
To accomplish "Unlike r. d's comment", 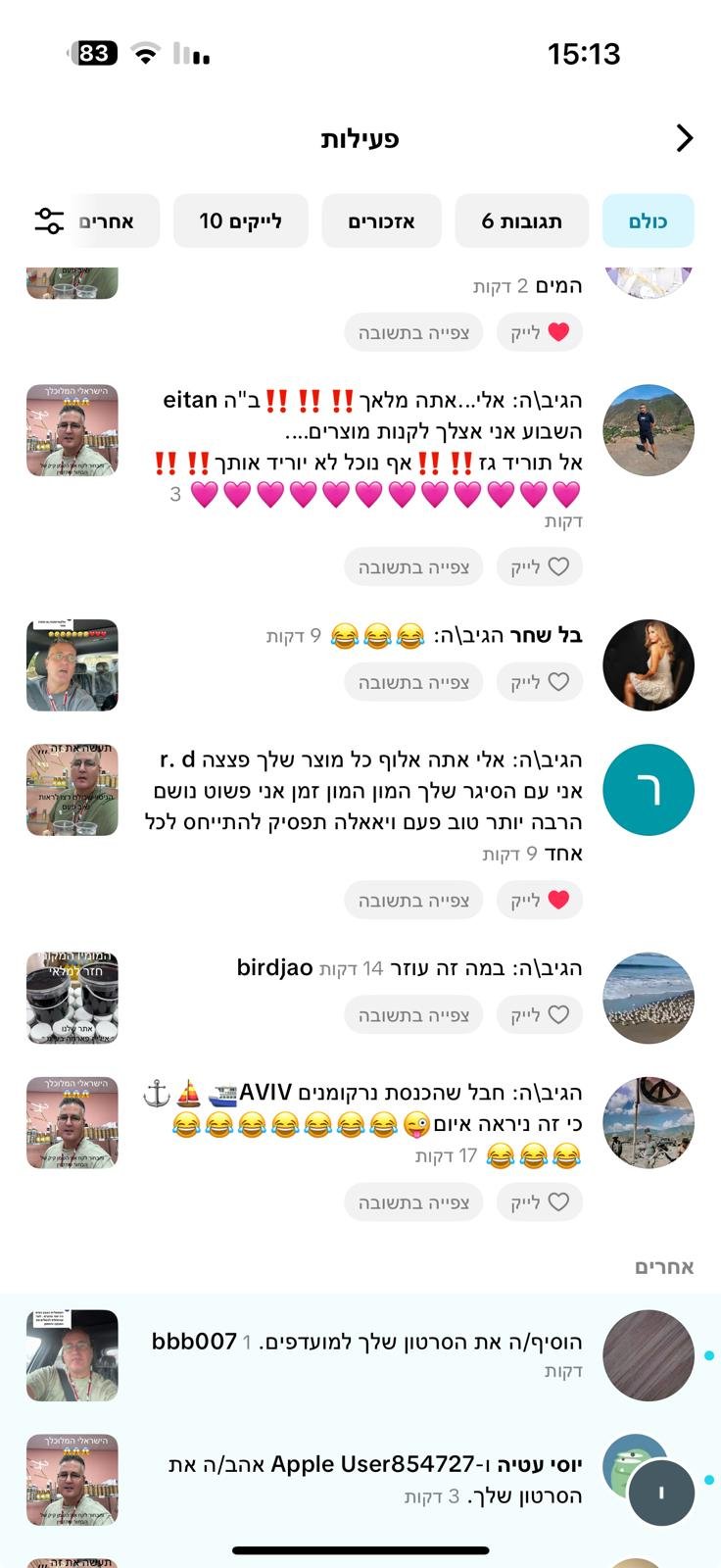I will pos(540,900).
